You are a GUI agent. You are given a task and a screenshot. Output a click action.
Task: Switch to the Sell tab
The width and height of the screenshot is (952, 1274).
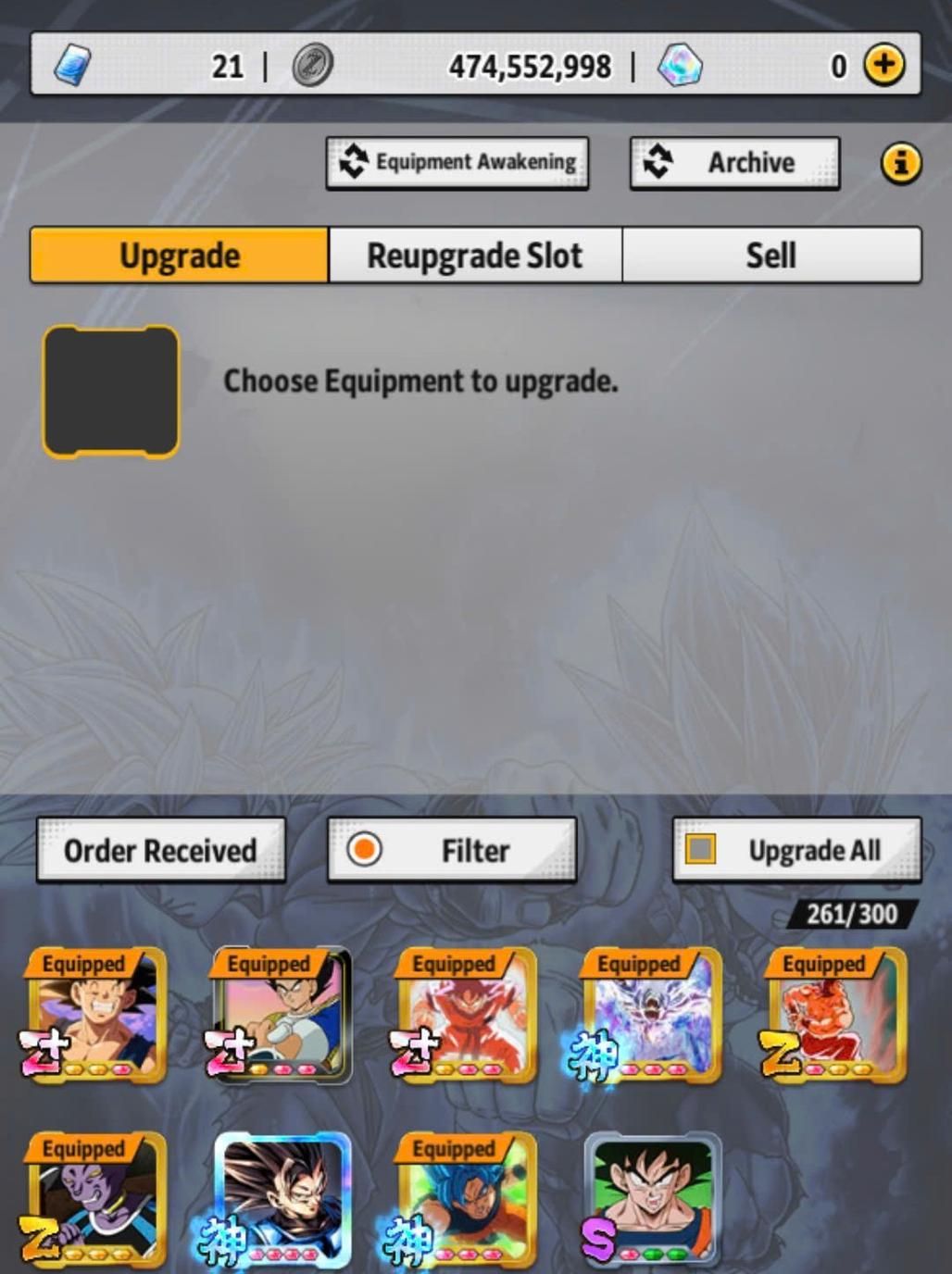(x=770, y=256)
